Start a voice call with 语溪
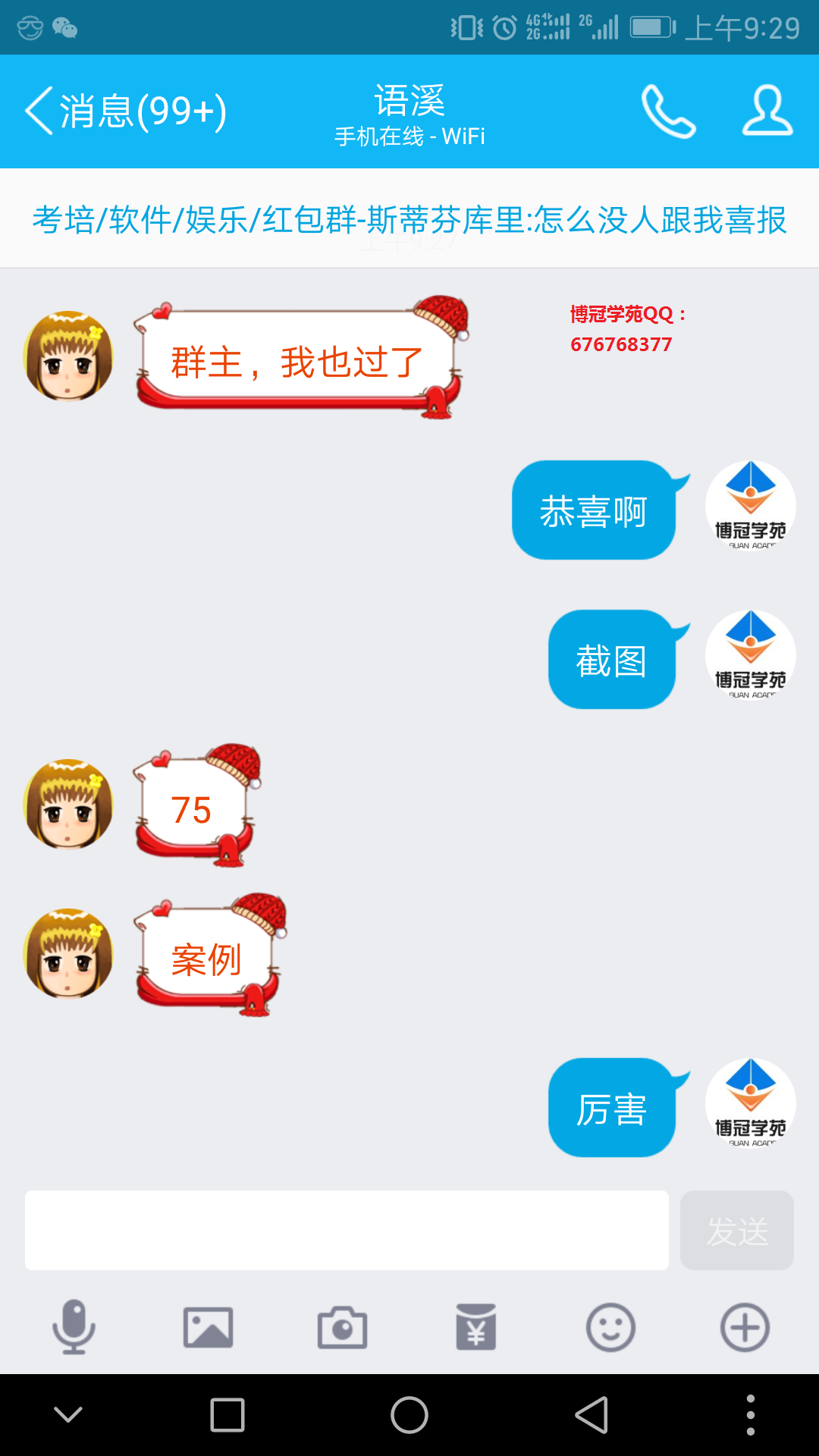The image size is (819, 1456). (x=668, y=111)
